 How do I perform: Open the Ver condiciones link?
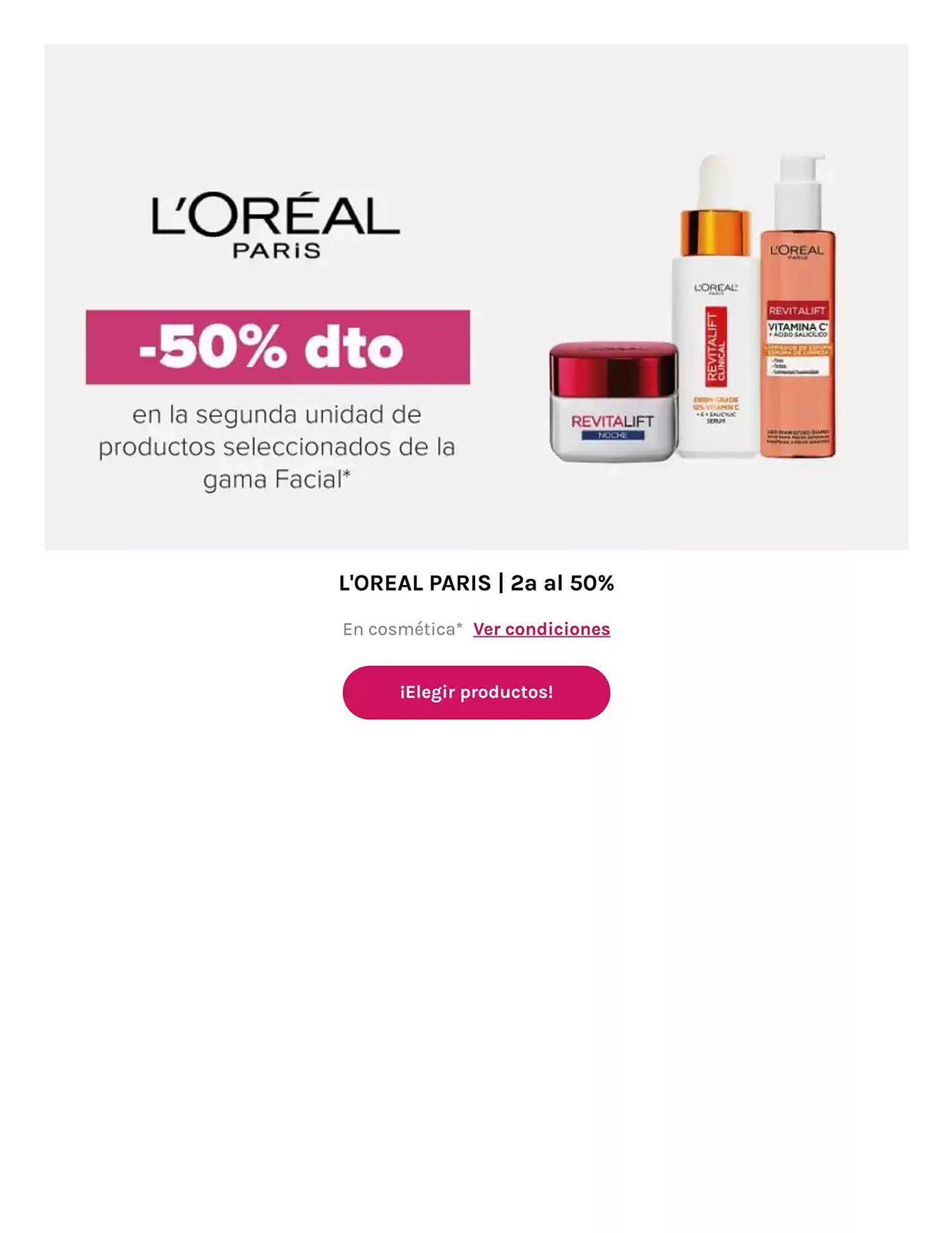541,629
